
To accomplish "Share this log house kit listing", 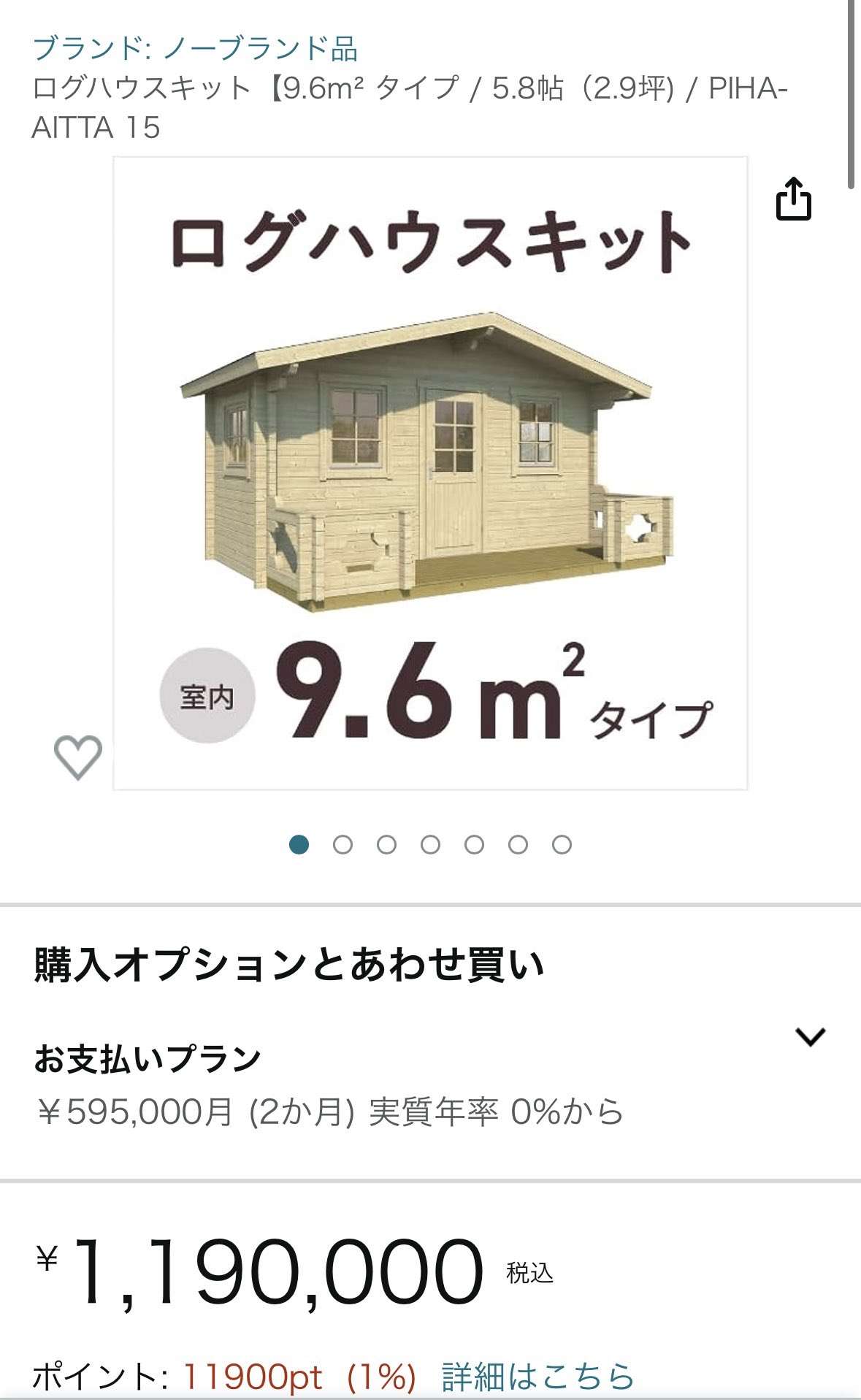I will coord(793,199).
